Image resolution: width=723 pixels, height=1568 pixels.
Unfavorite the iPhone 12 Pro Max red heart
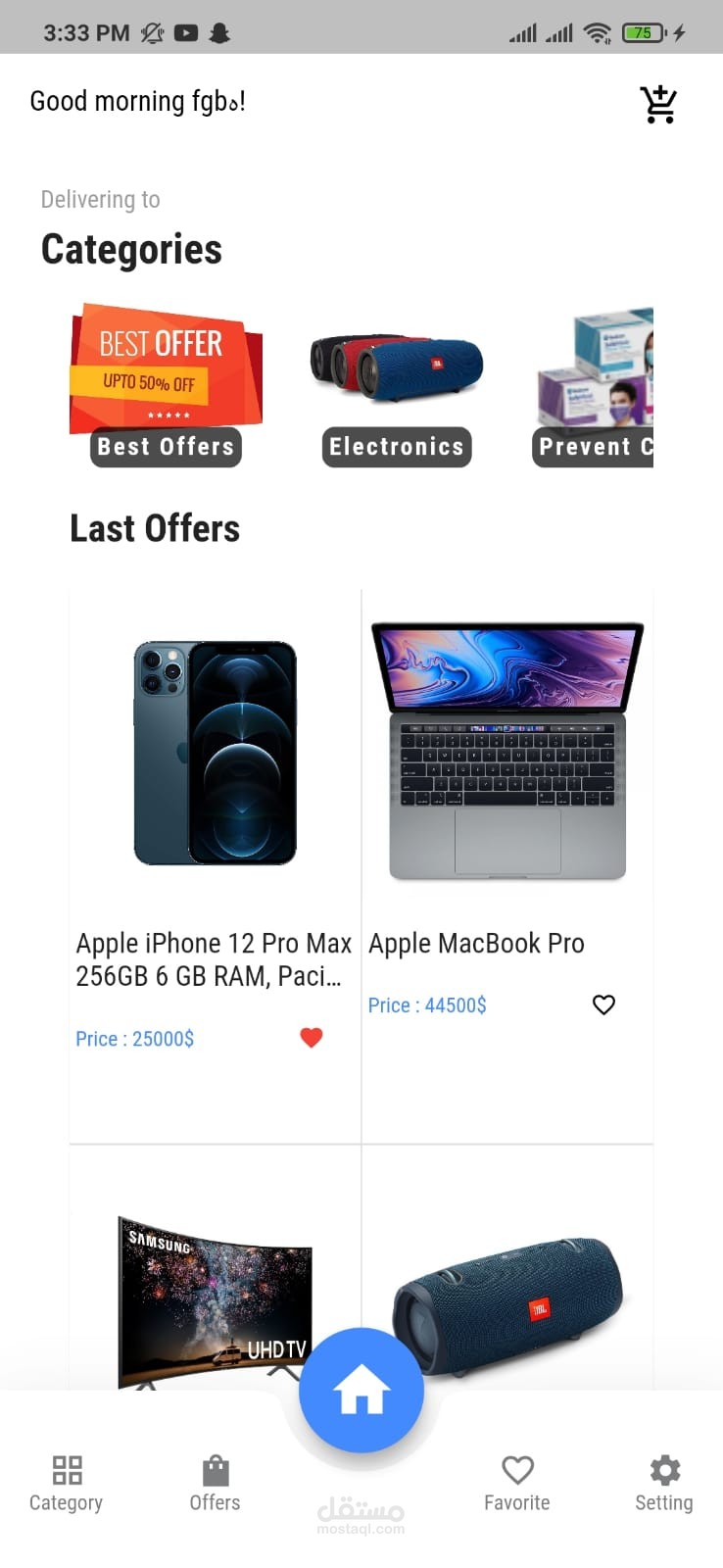click(x=312, y=1038)
